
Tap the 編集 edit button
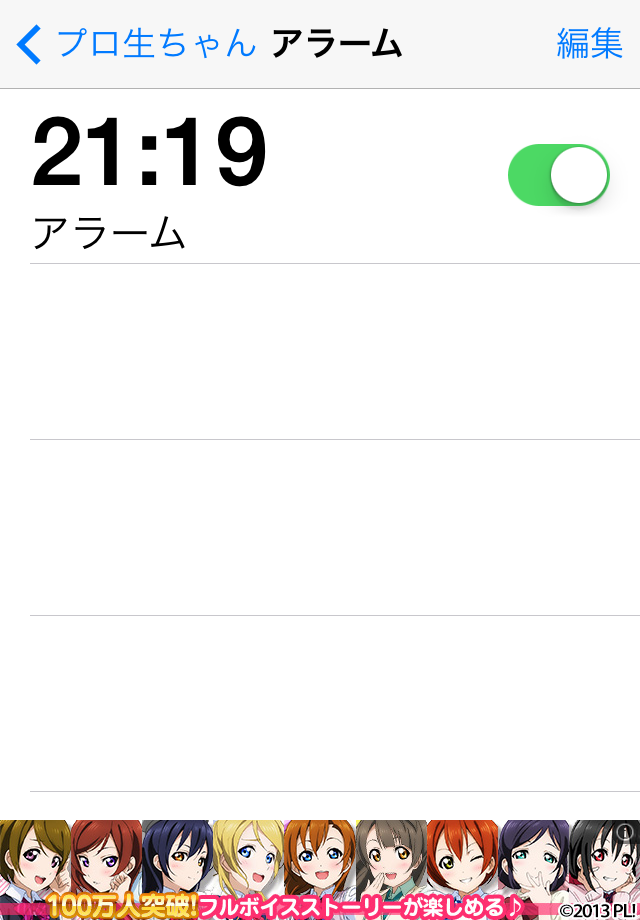589,44
